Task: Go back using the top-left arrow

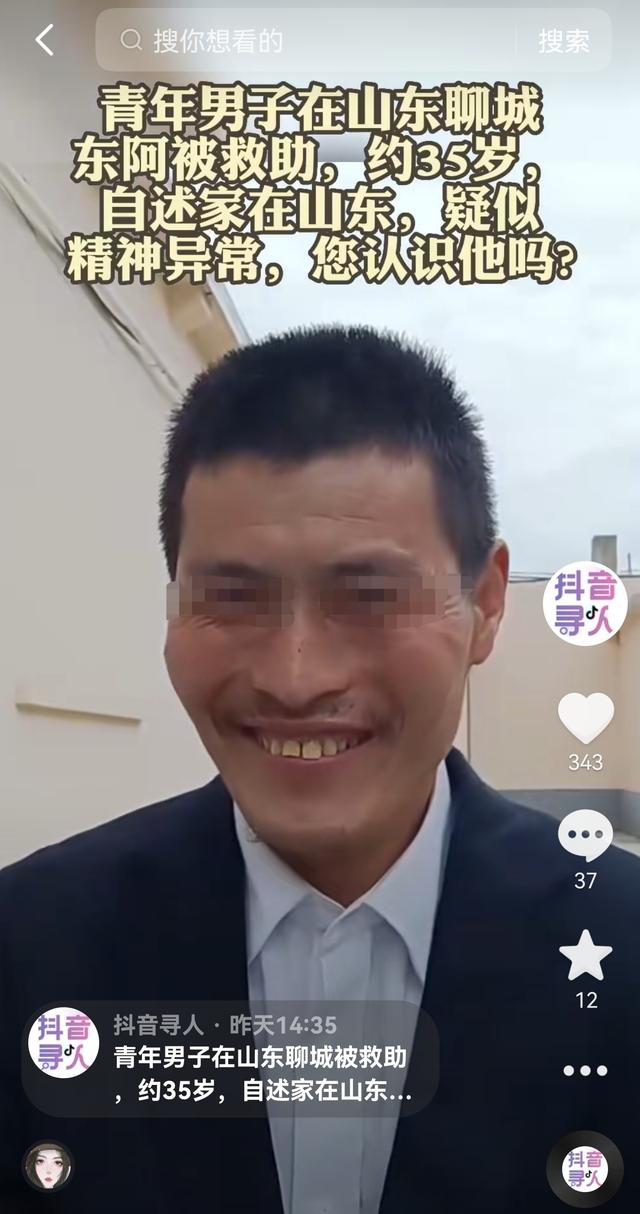Action: [x=44, y=40]
